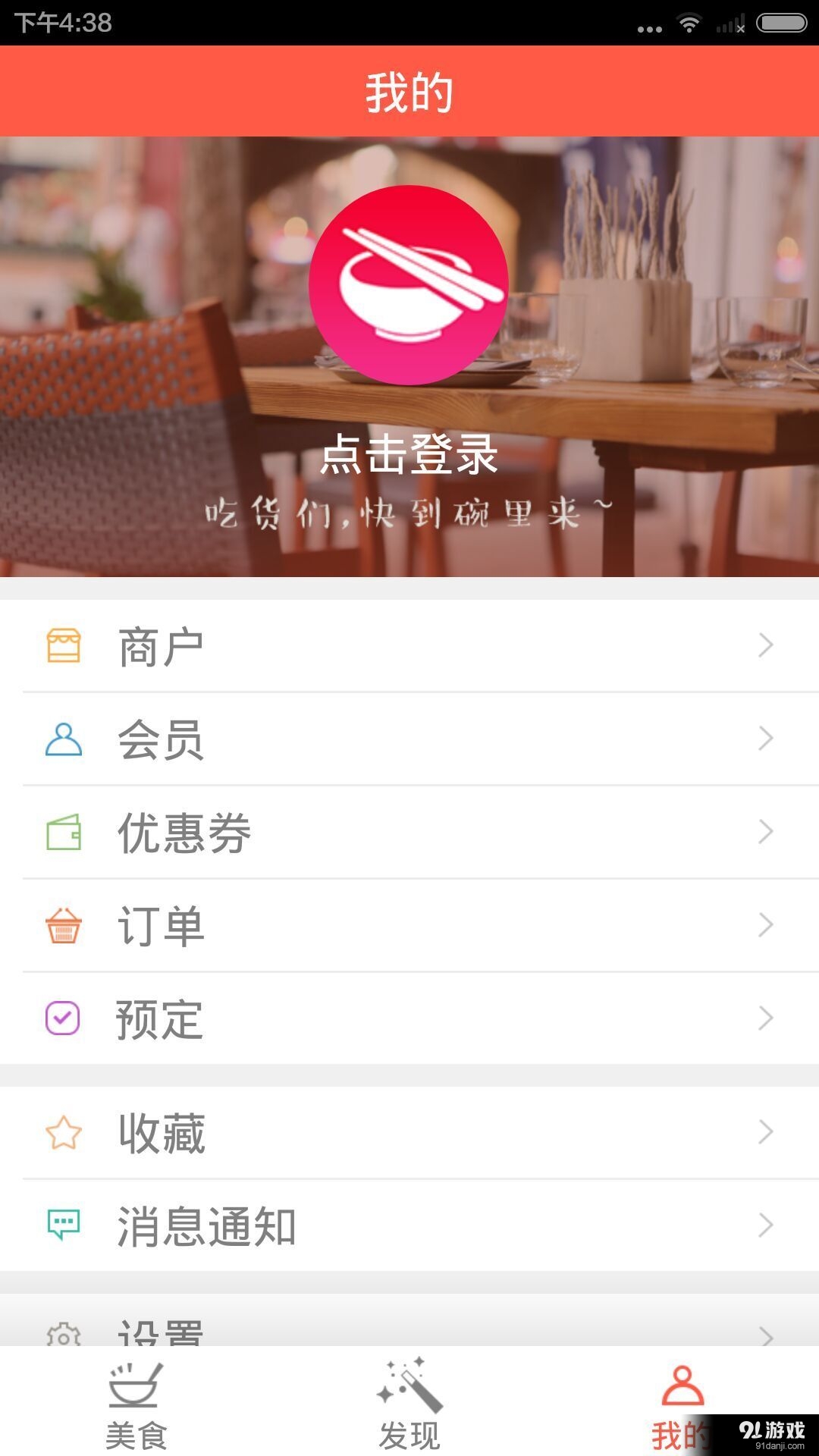Expand the 商户 row using its chevron
Image resolution: width=819 pixels, height=1456 pixels.
(766, 646)
